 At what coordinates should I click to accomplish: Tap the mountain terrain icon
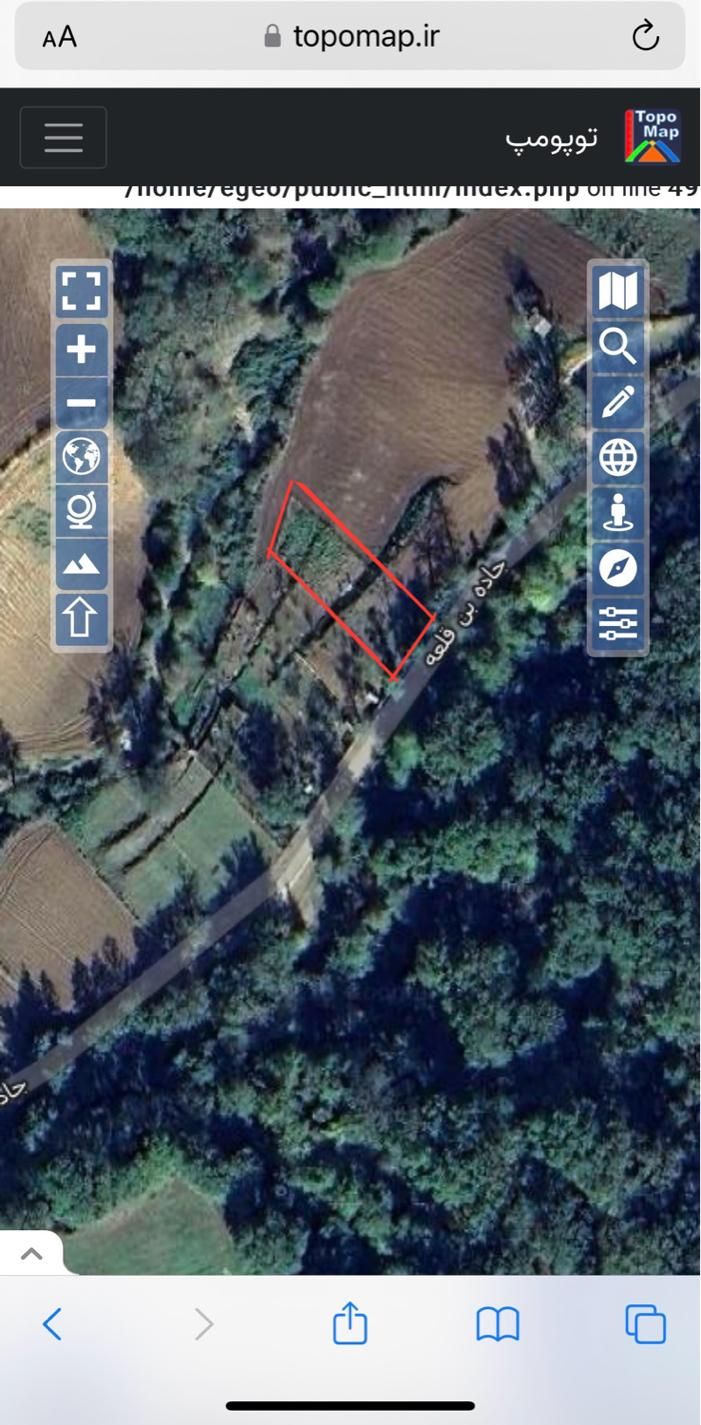point(81,564)
